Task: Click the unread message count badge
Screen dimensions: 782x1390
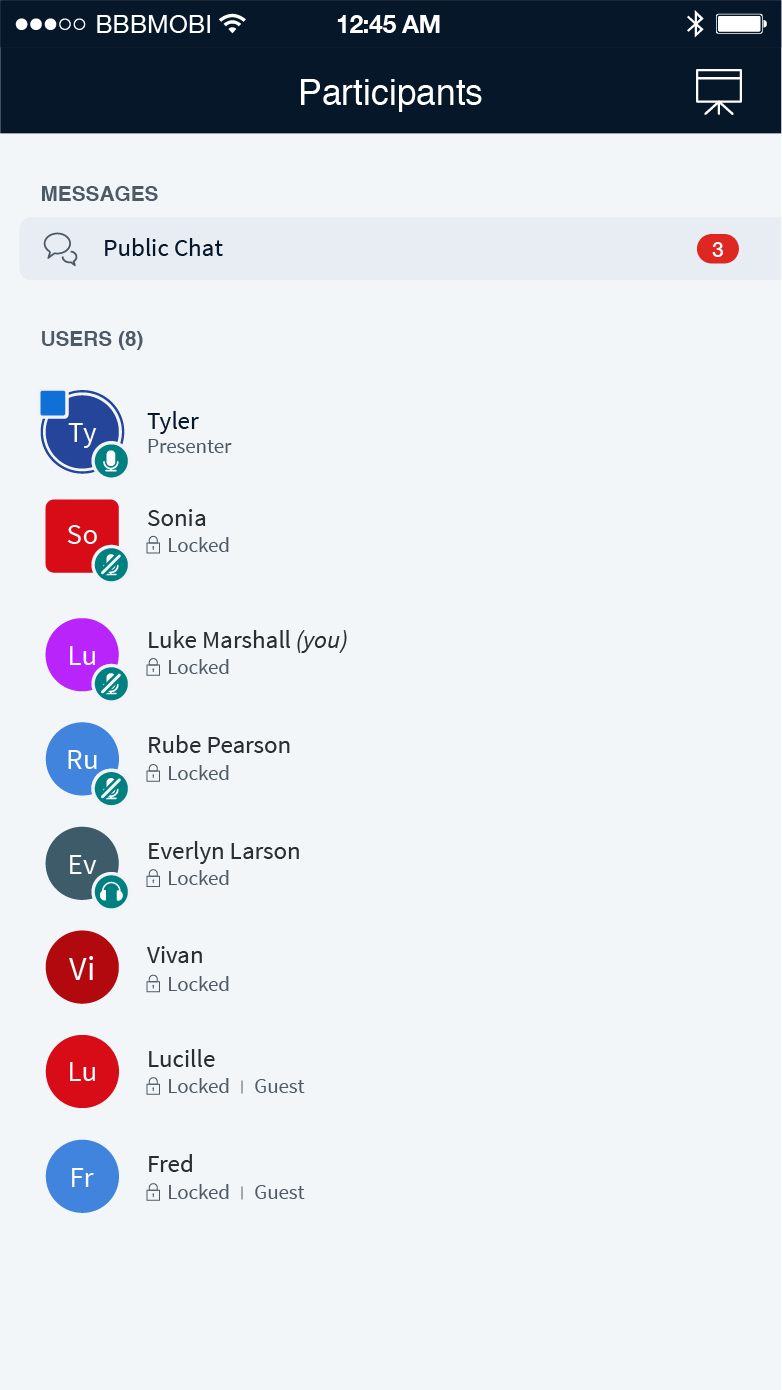Action: 717,249
